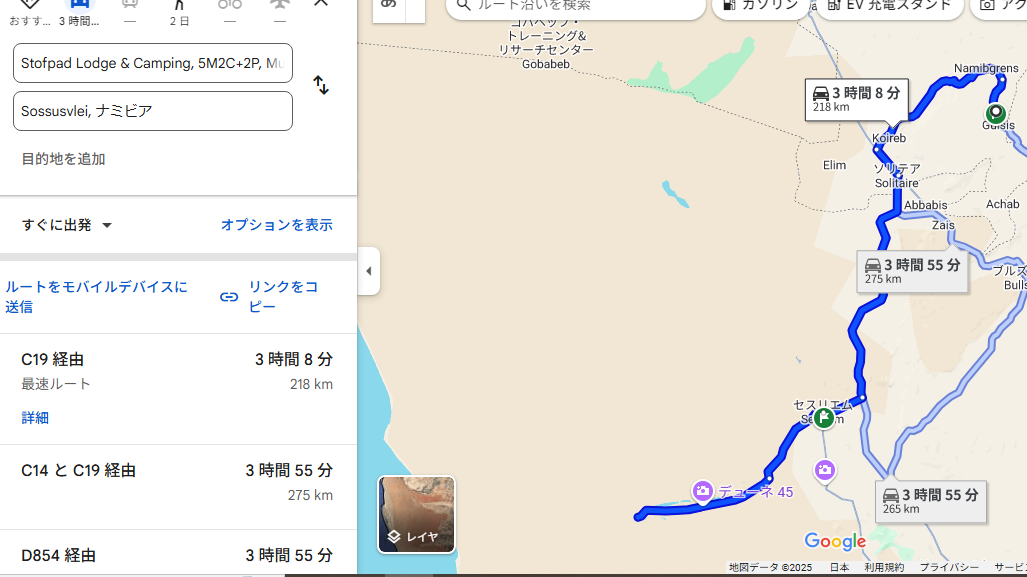Open the レイヤ map layers tile
1027x577 pixels.
click(416, 514)
